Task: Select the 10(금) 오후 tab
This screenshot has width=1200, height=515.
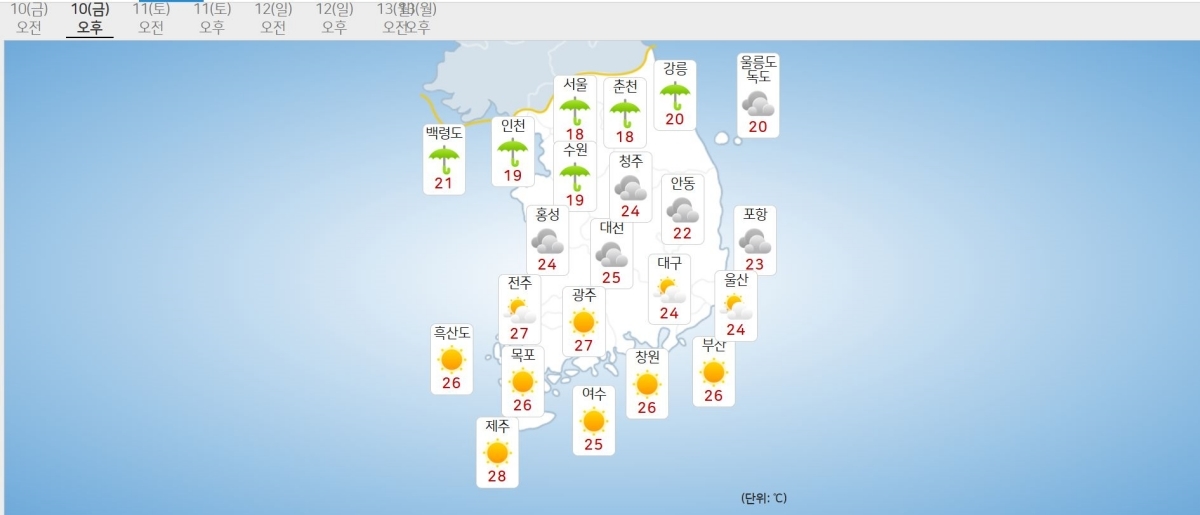Action: coord(90,18)
